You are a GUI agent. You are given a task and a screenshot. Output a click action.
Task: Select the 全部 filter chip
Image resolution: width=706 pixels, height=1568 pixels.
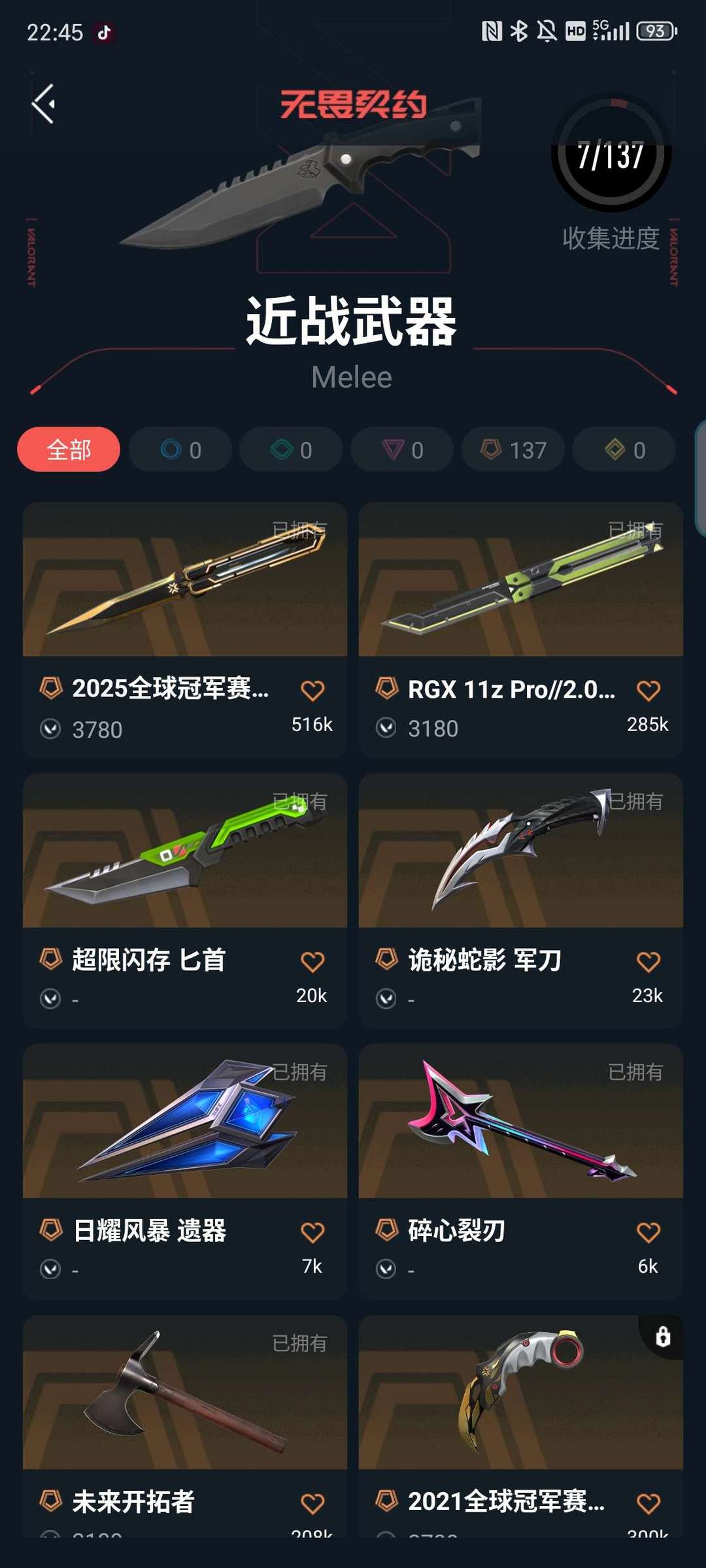(x=69, y=449)
